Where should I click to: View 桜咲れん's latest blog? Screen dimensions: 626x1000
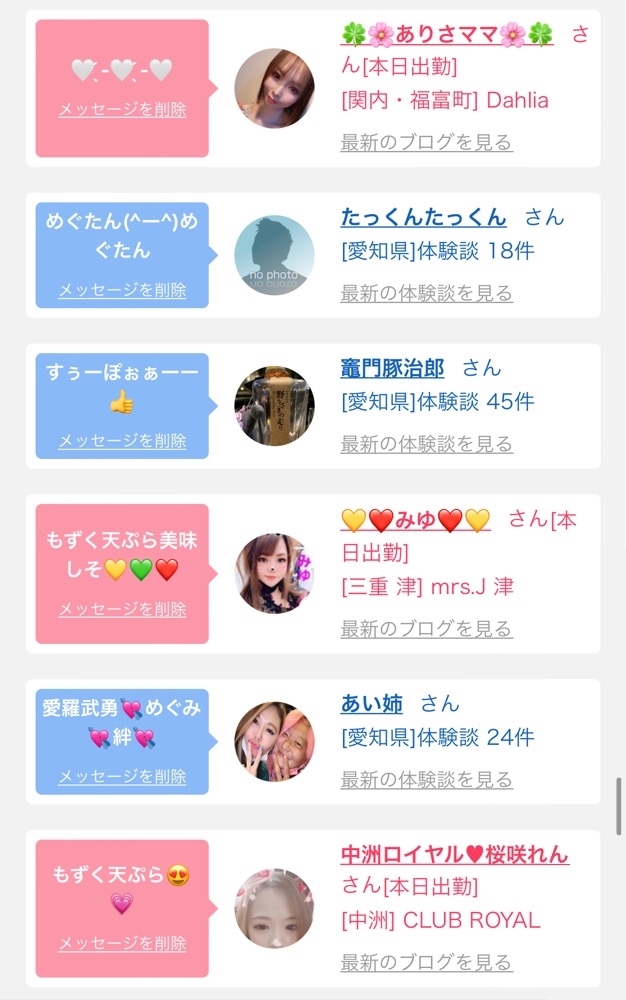coord(426,962)
